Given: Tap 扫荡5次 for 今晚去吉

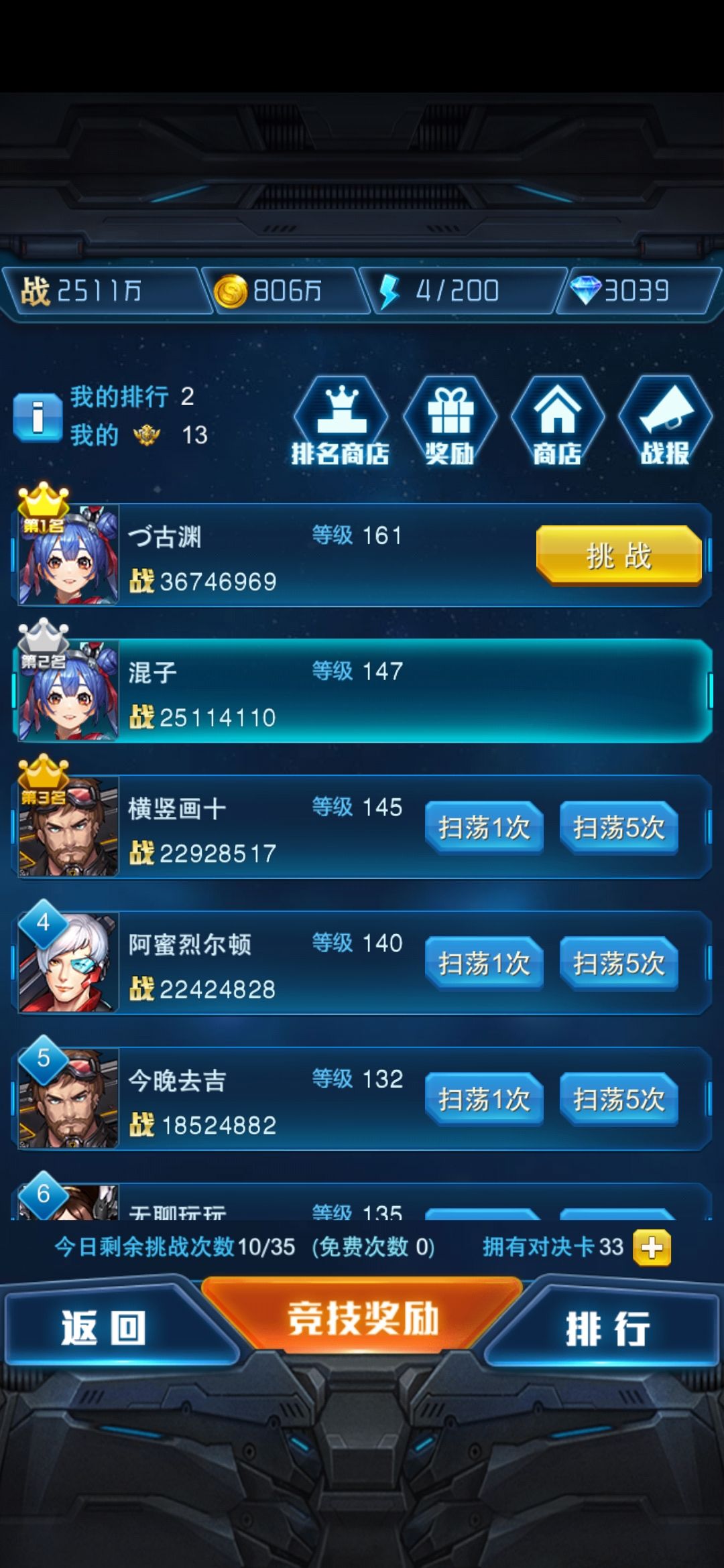Looking at the screenshot, I should pos(619,1100).
